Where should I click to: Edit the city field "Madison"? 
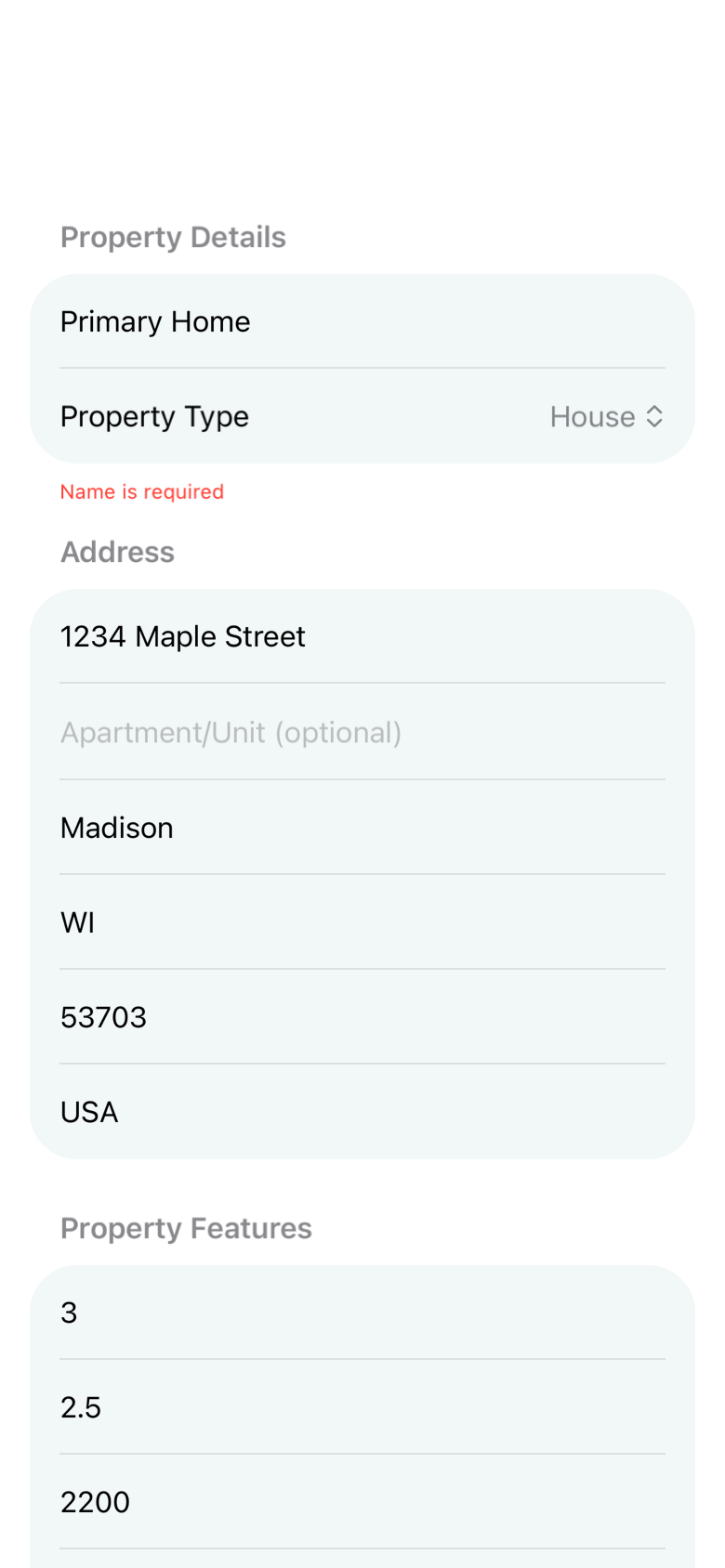[361, 828]
